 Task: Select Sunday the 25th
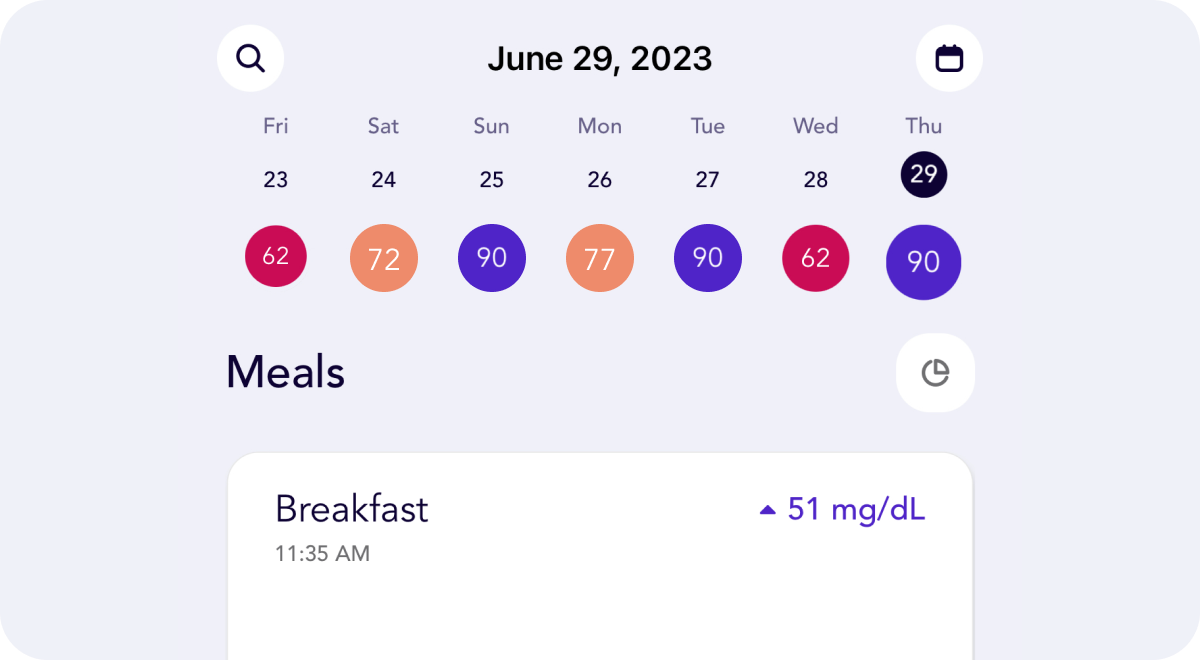(x=492, y=180)
